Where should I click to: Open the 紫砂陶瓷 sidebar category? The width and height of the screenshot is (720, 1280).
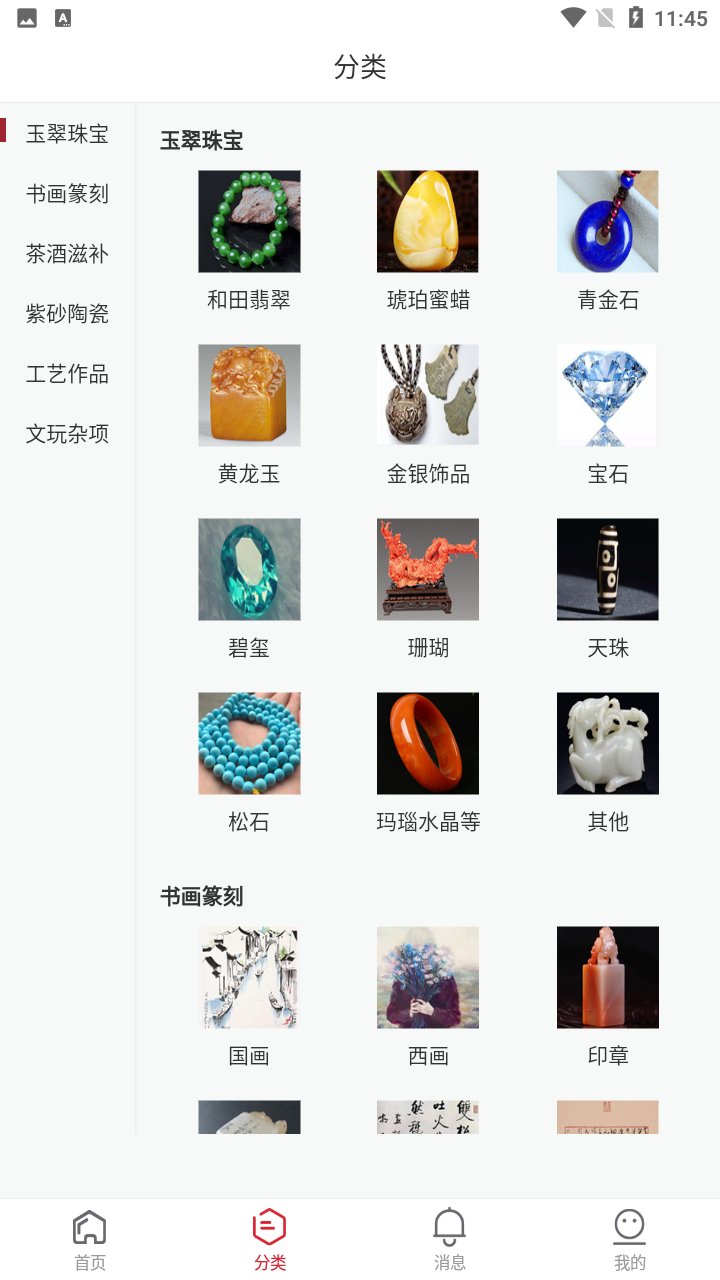67,314
